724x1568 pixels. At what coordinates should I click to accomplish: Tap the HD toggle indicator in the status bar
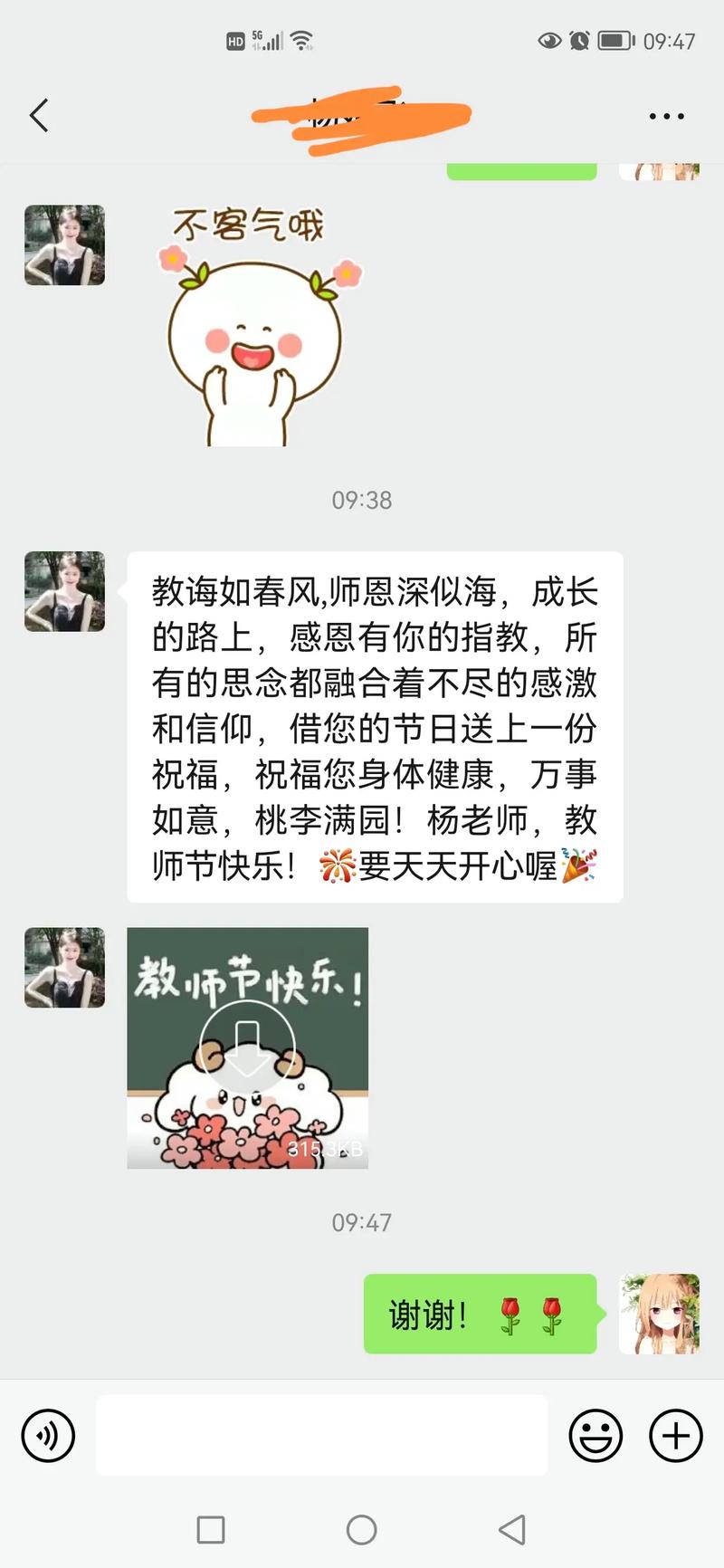(x=235, y=40)
